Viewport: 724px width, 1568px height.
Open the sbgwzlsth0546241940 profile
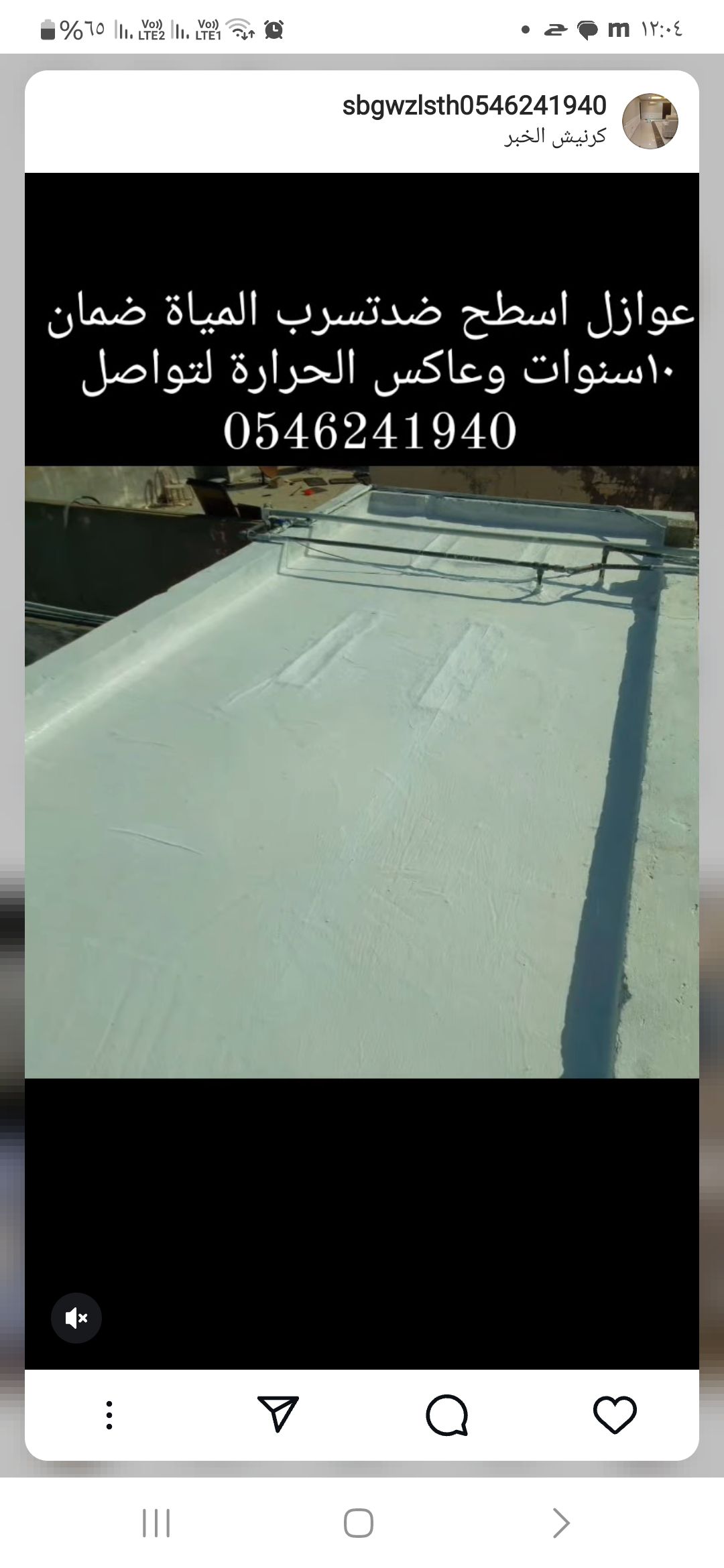pos(474,106)
